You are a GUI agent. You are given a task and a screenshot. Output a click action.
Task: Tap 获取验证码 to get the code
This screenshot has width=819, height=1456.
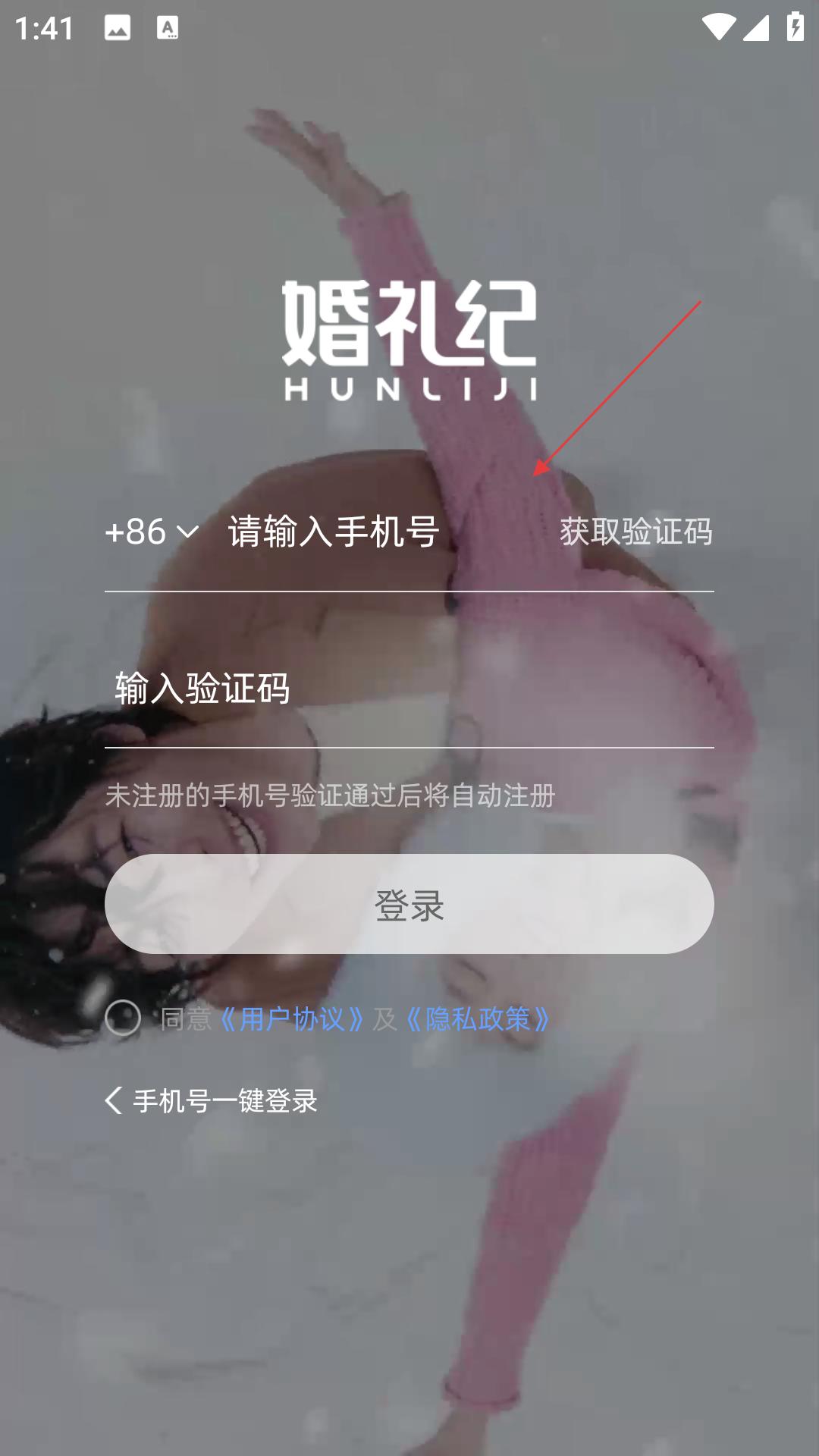[x=635, y=532]
